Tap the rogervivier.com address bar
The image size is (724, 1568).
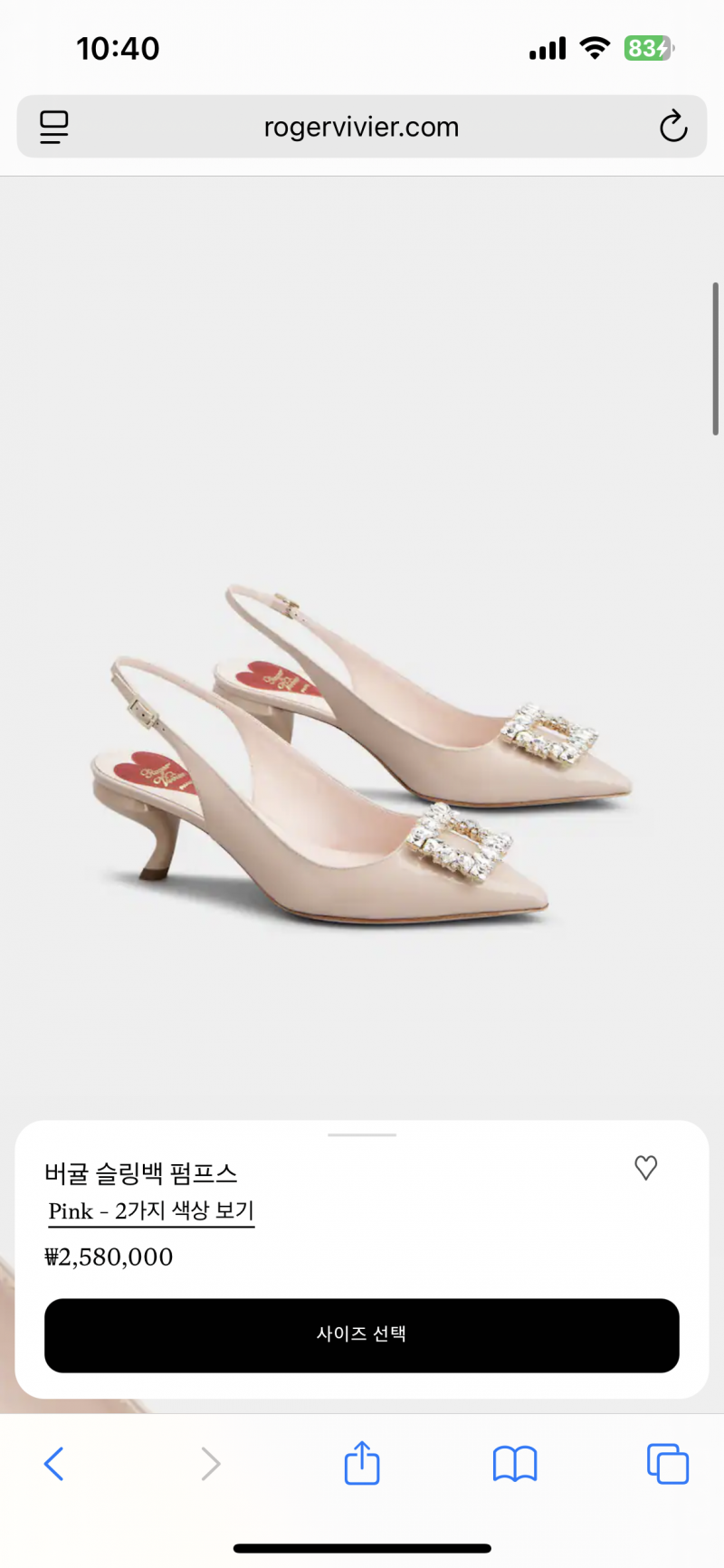(x=362, y=127)
